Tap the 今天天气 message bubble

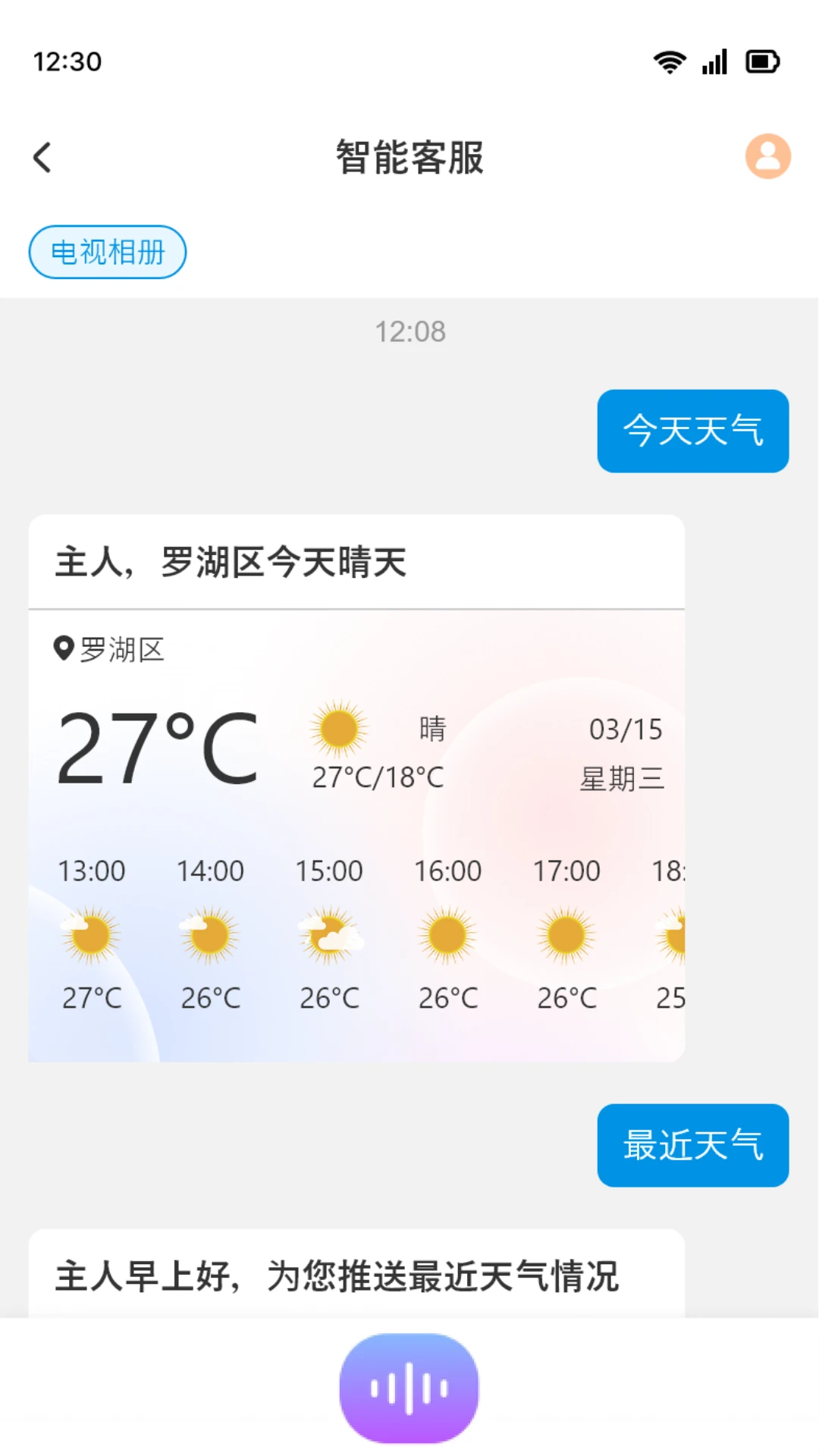coord(692,431)
